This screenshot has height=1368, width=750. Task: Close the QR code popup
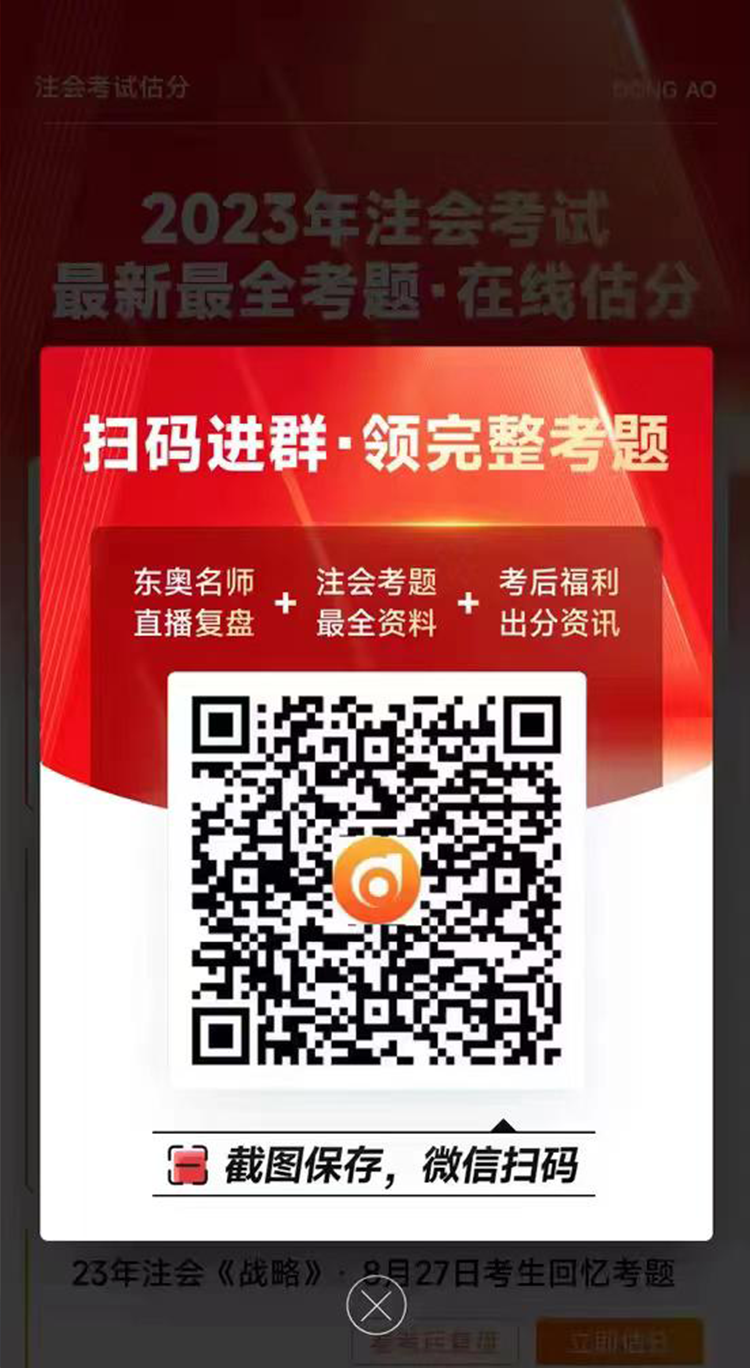[x=376, y=1306]
